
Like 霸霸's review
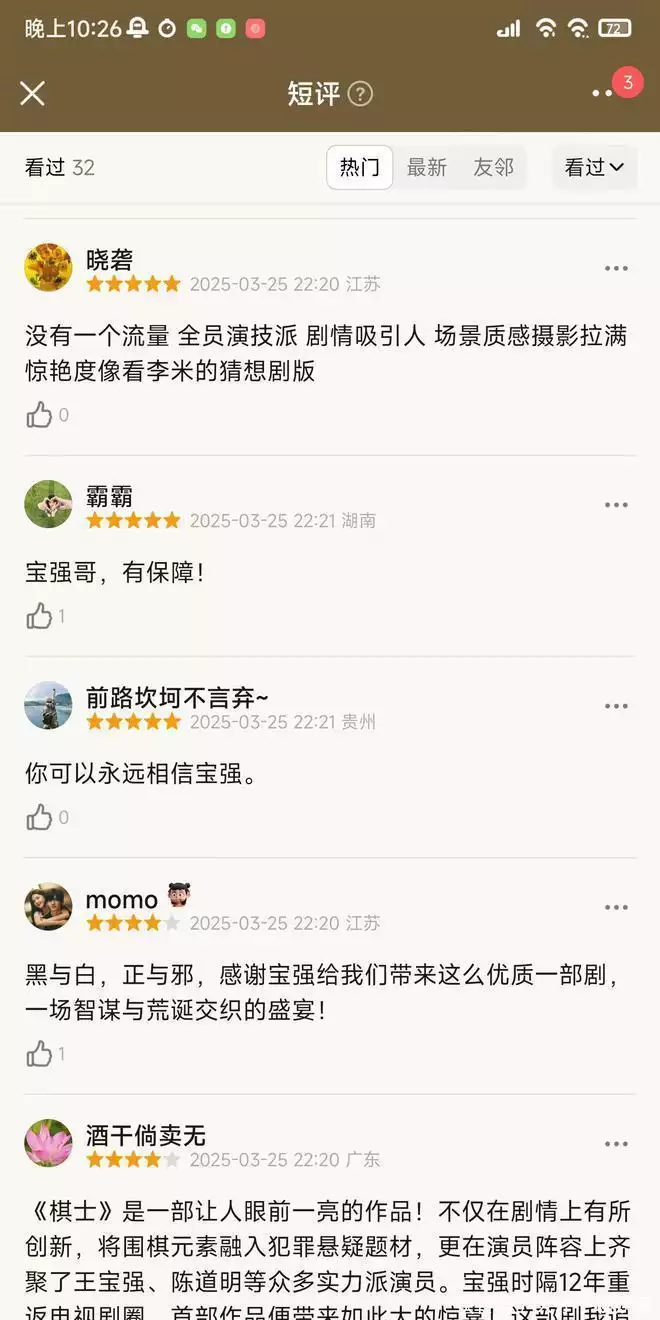(39, 616)
